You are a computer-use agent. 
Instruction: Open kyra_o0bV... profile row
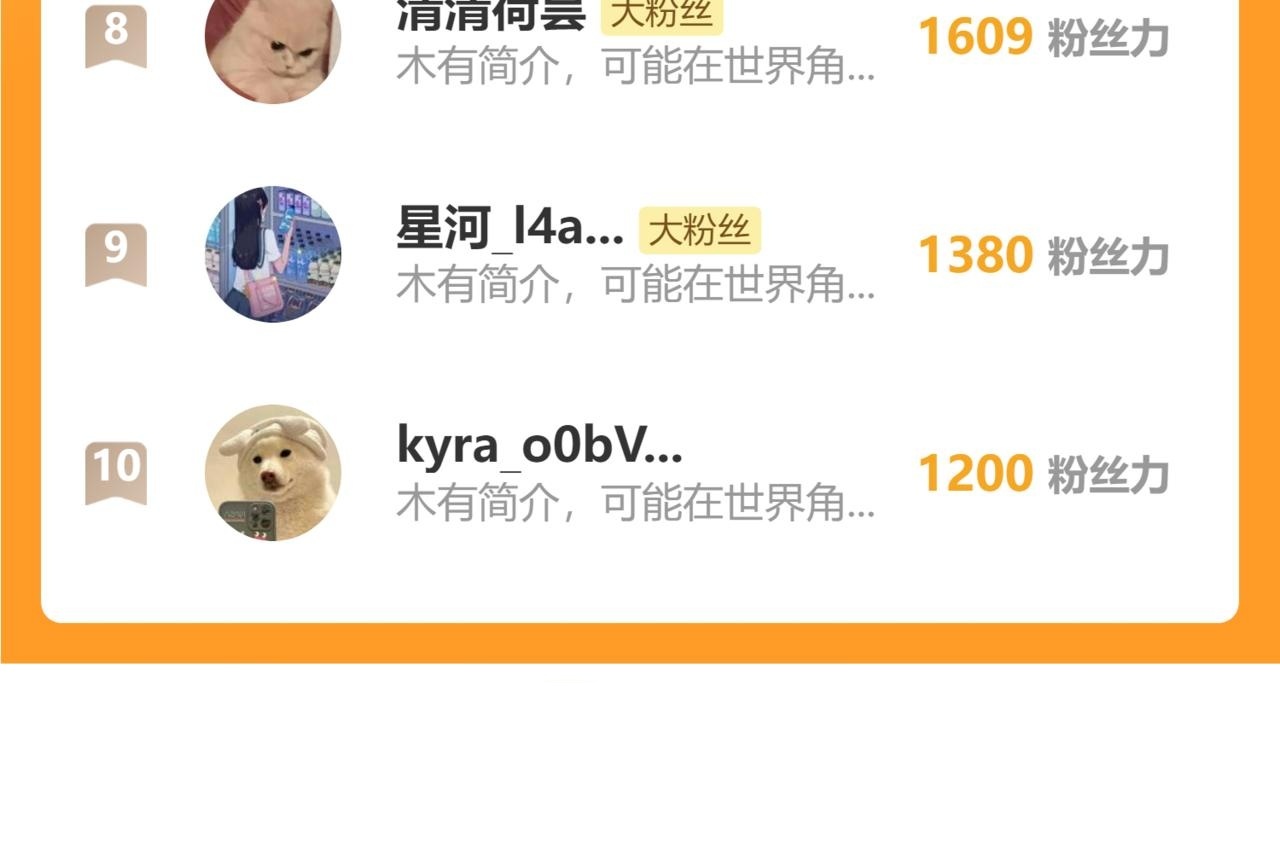pyautogui.click(x=640, y=472)
